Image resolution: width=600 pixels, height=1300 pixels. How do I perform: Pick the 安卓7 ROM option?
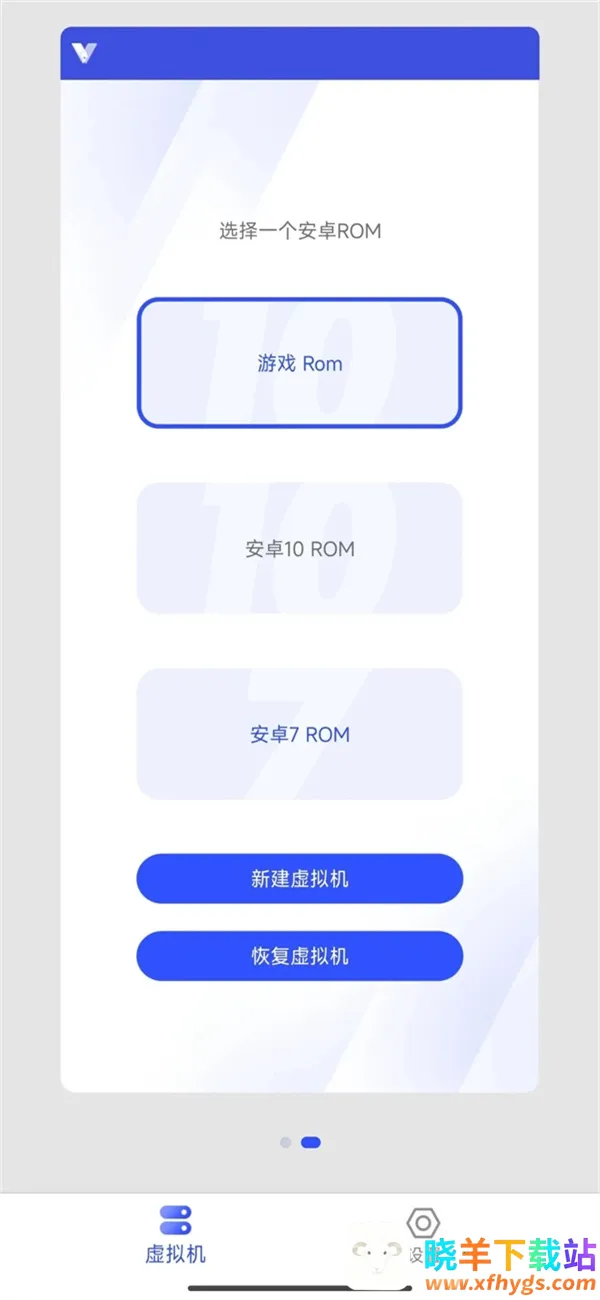pyautogui.click(x=299, y=734)
